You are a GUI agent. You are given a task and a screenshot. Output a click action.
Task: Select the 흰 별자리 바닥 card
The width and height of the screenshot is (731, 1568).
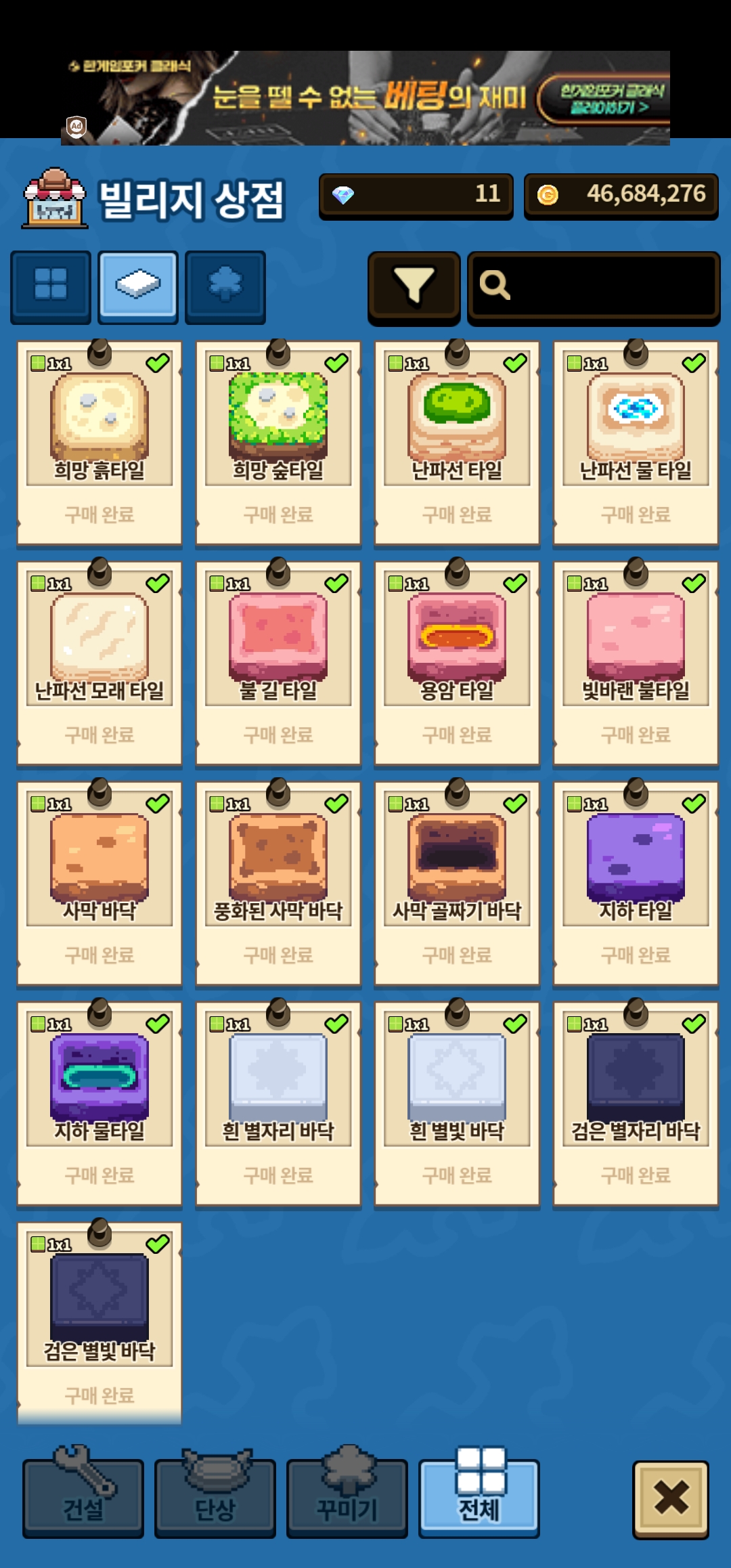click(x=278, y=1104)
